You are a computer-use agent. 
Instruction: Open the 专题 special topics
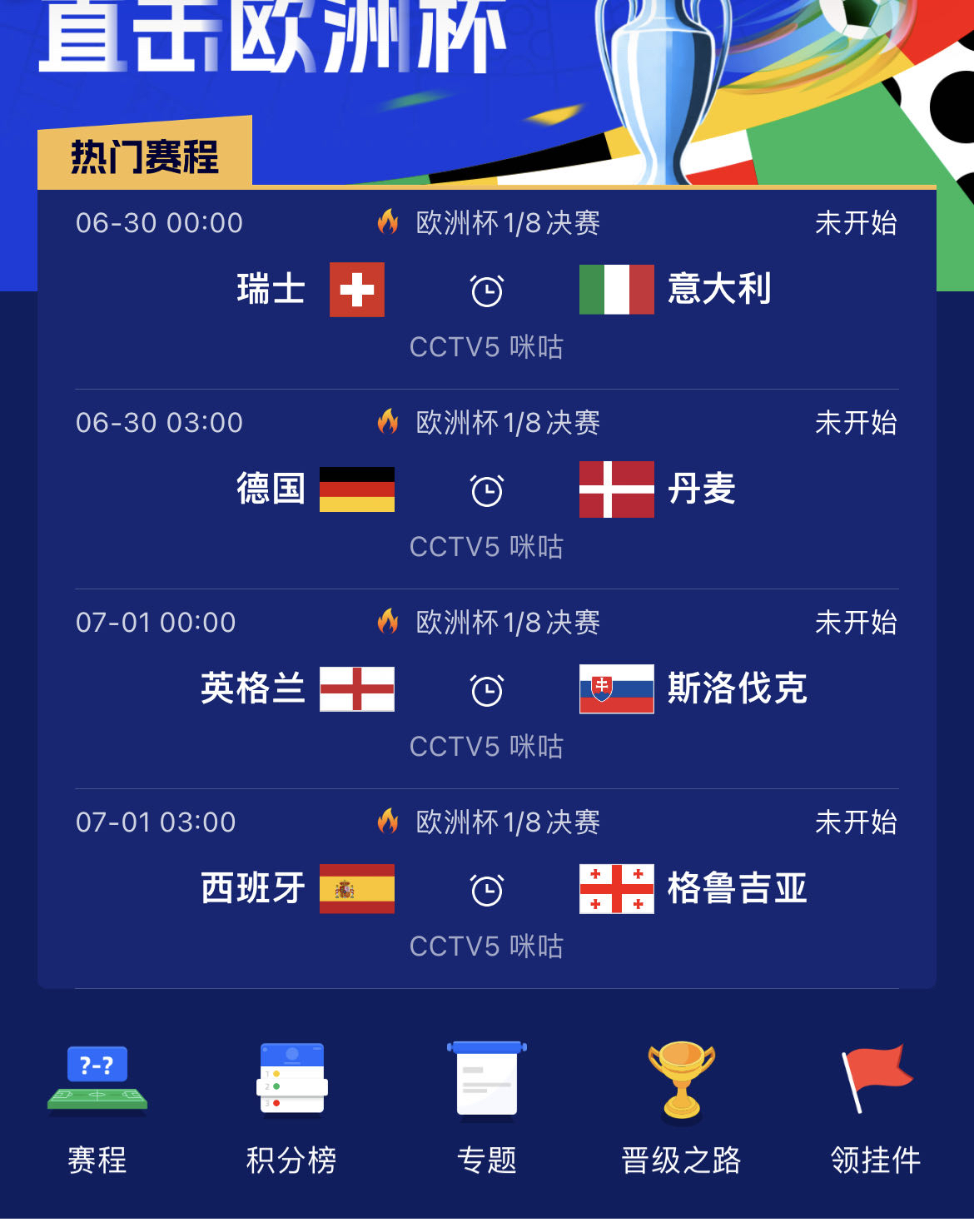487,1107
